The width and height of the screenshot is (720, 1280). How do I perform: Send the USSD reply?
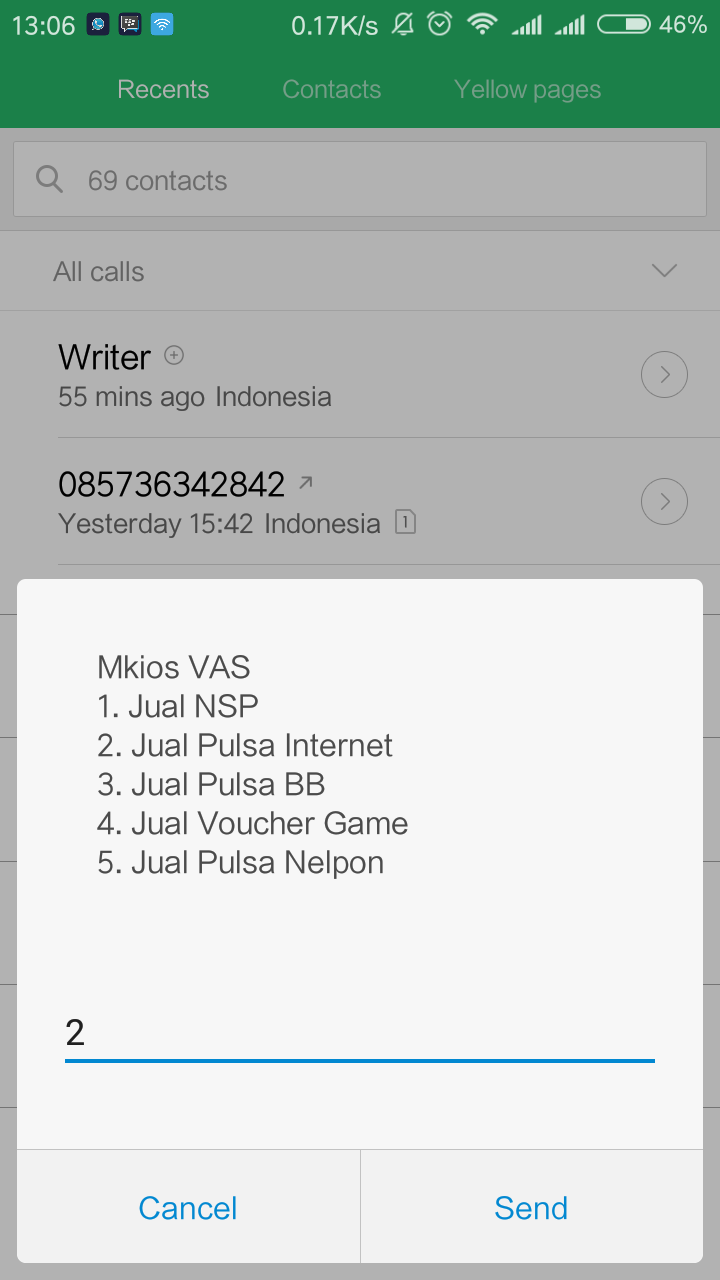coord(531,1208)
